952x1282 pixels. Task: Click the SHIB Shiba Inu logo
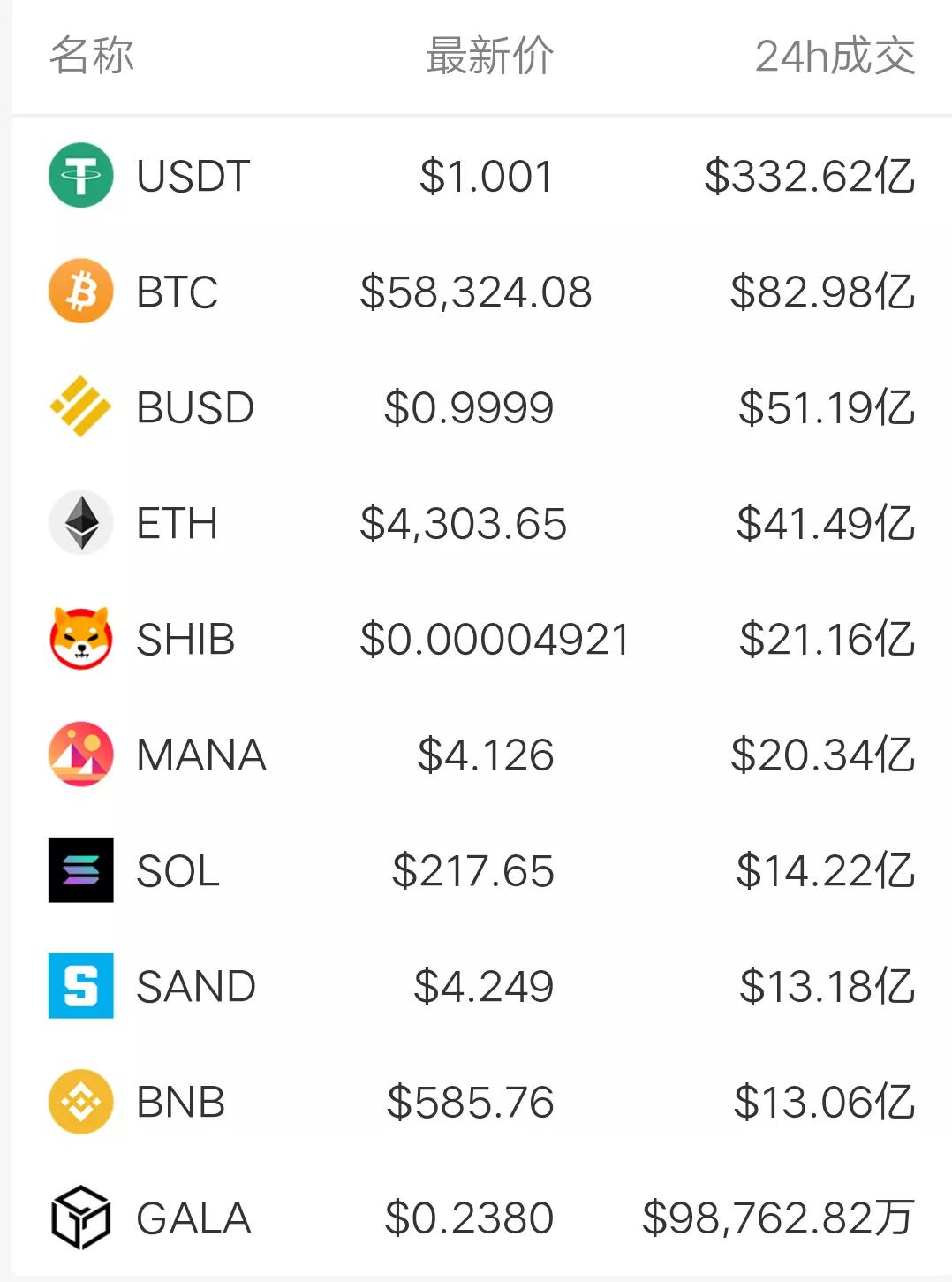(80, 639)
